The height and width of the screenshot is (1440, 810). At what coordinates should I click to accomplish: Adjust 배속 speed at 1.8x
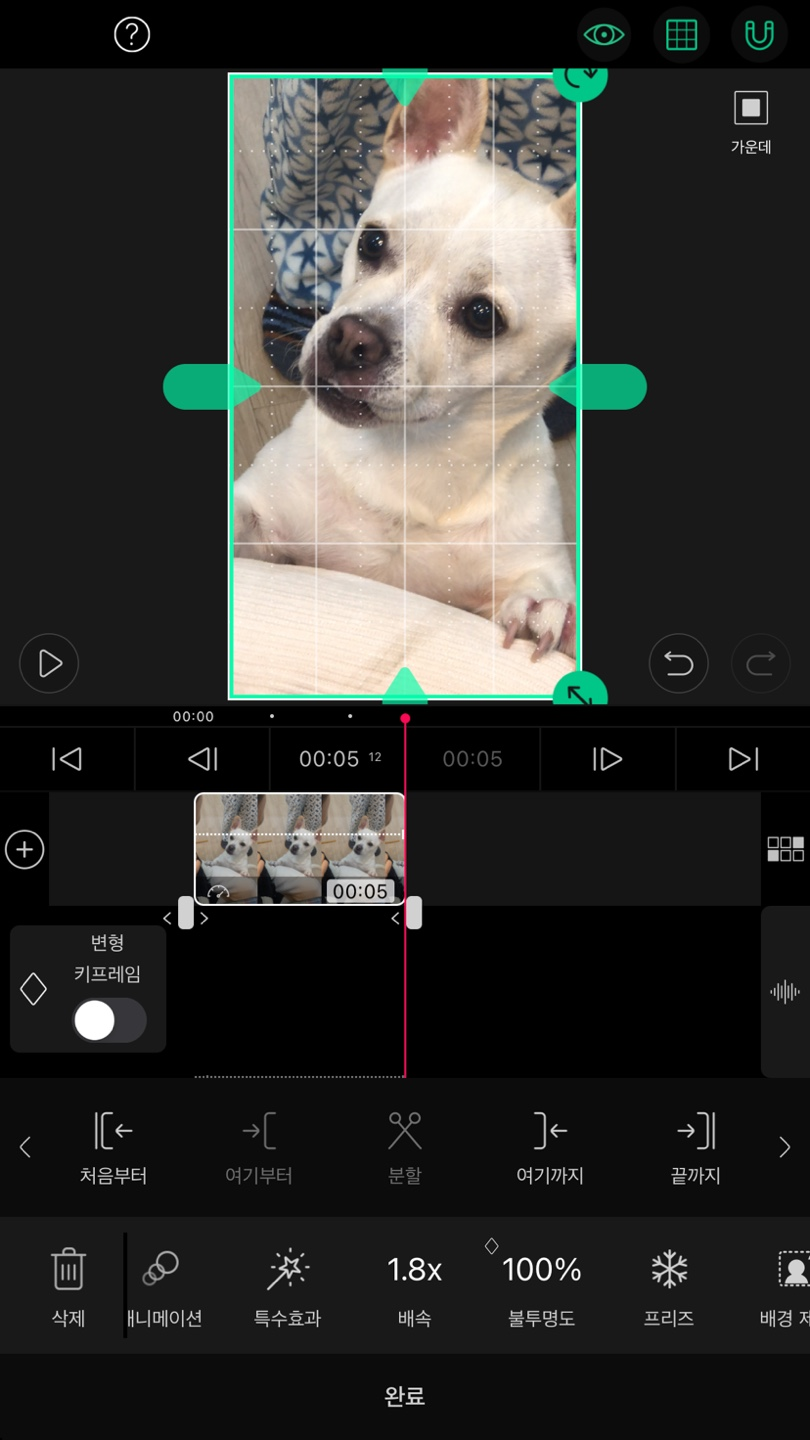pyautogui.click(x=414, y=1287)
